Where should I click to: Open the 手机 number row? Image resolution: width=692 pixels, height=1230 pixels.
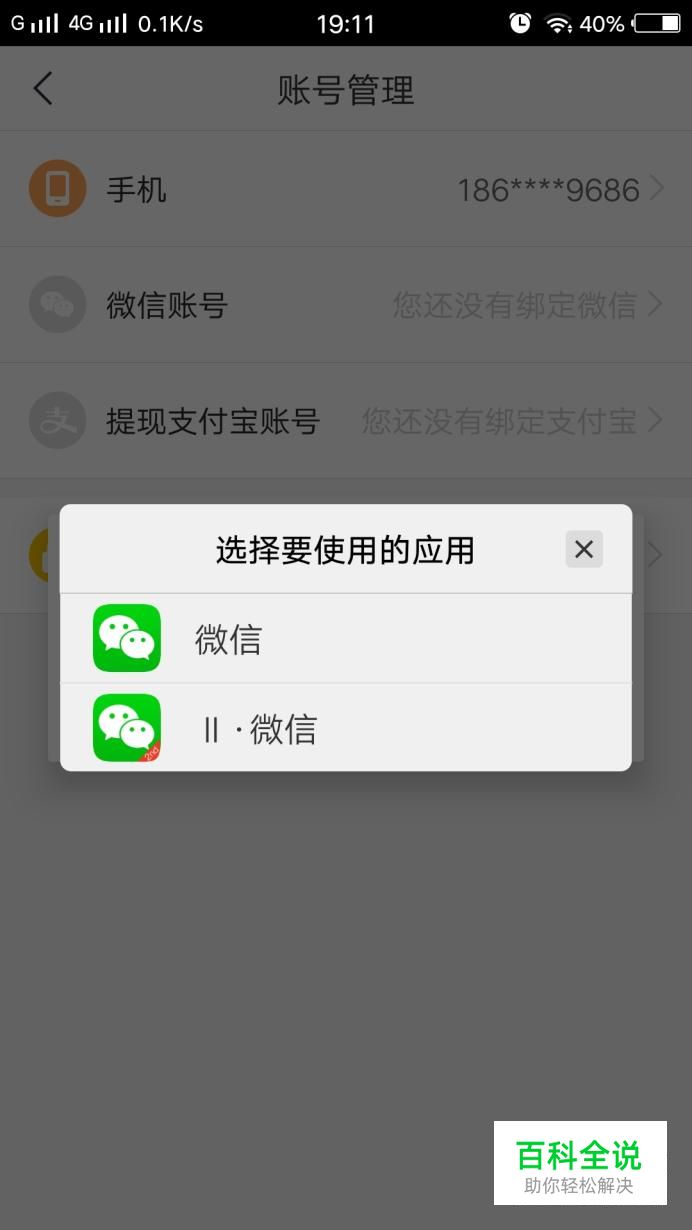[x=346, y=189]
